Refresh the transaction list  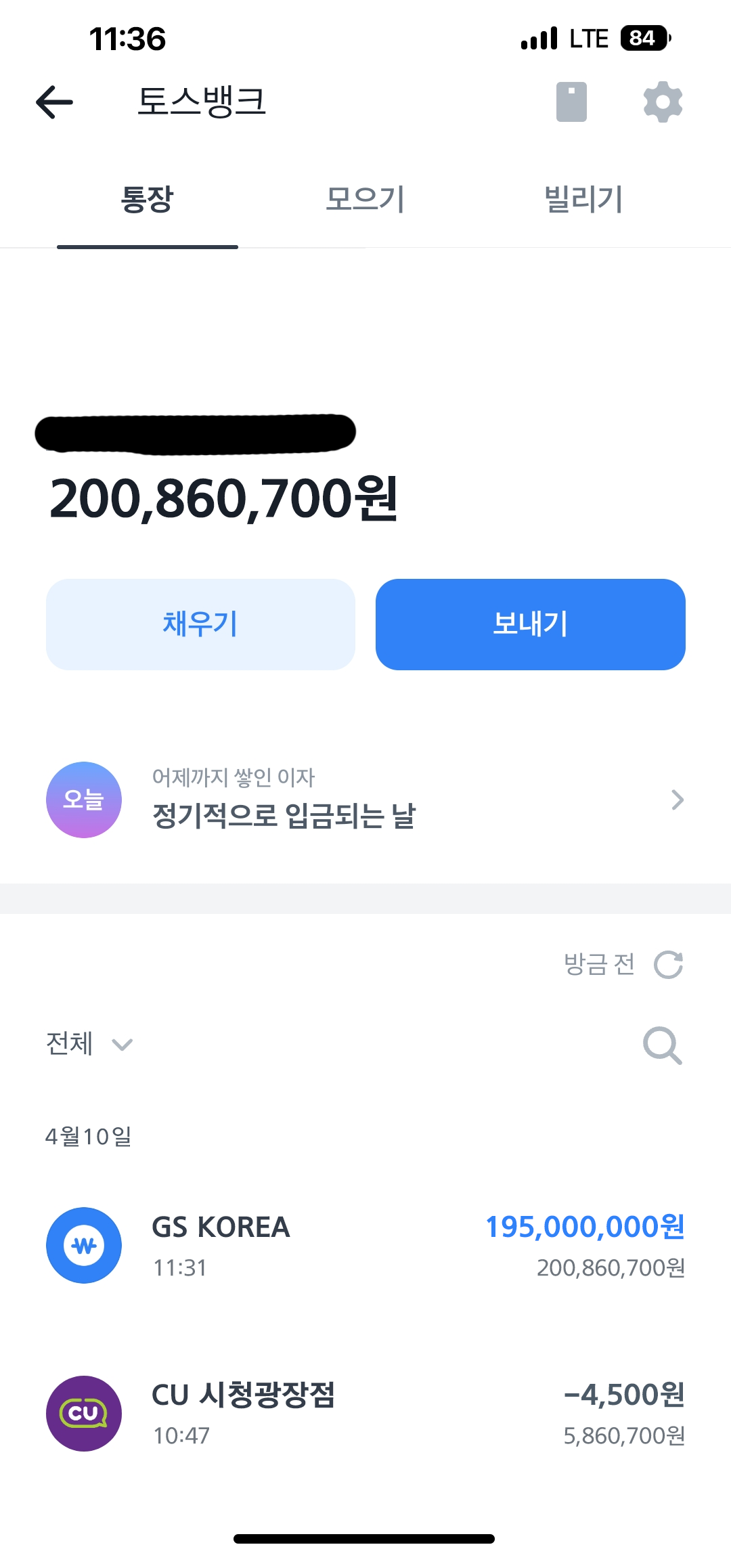[668, 965]
